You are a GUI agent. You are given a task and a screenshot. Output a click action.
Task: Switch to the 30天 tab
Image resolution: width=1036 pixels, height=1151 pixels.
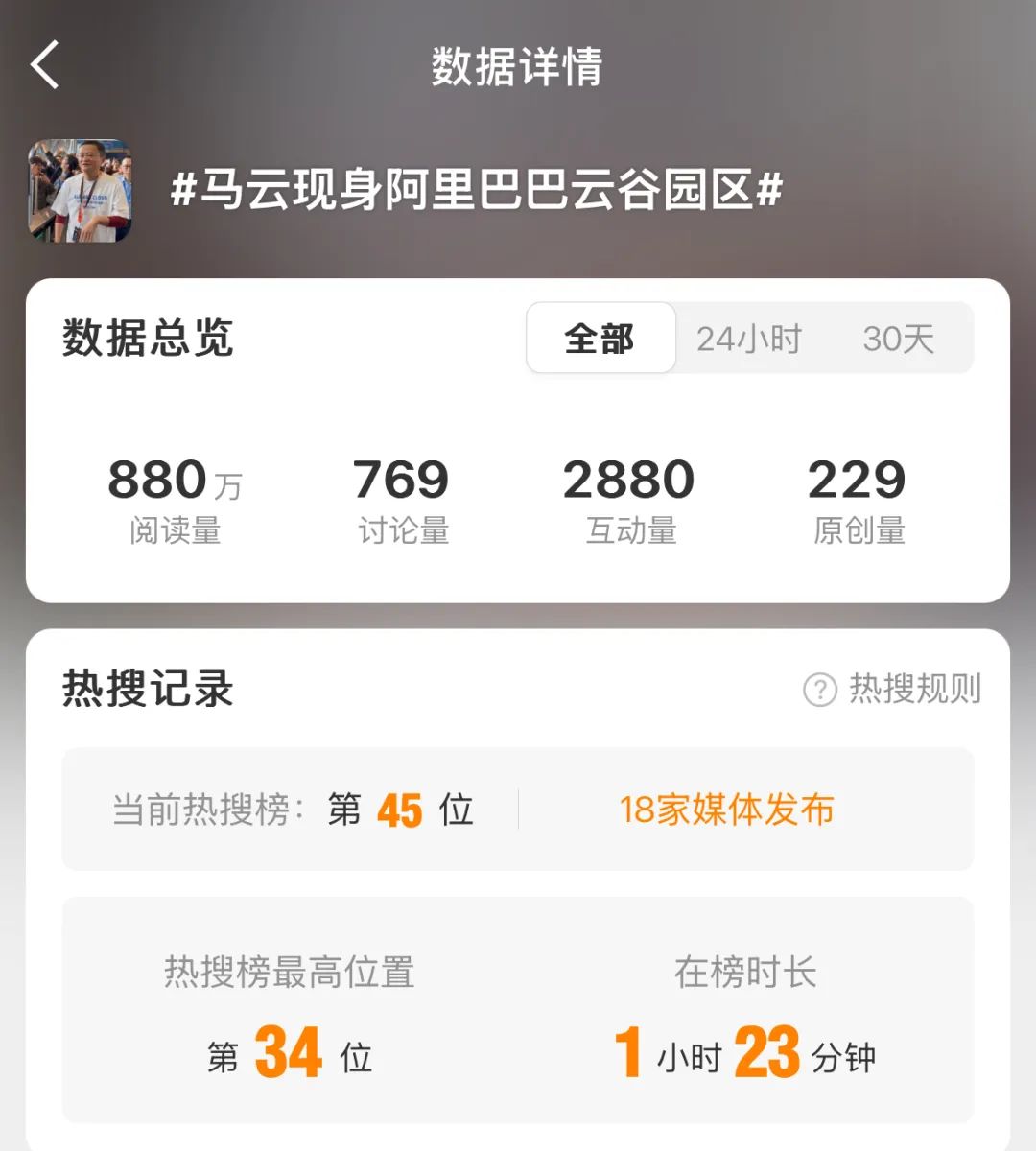(898, 339)
